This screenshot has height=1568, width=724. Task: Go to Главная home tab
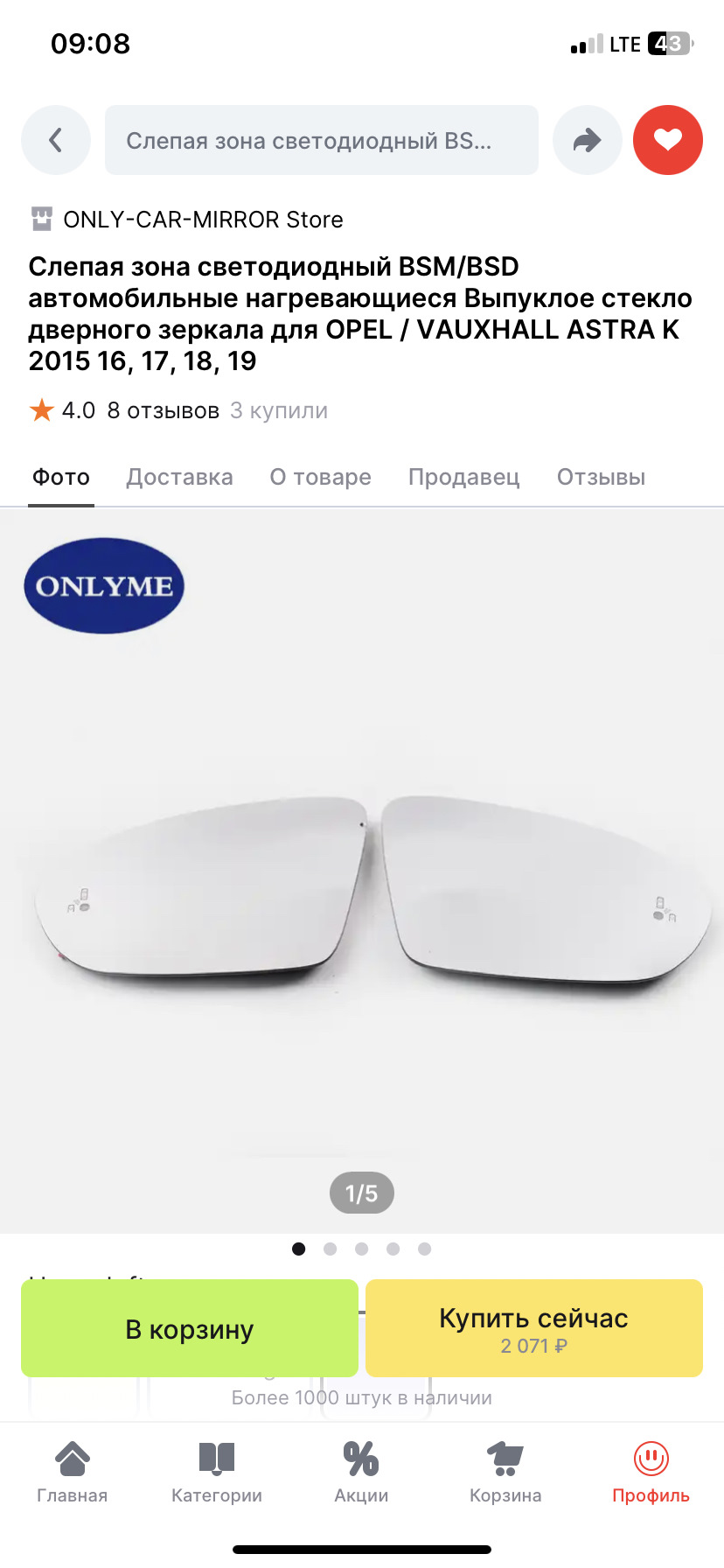coord(72,1472)
